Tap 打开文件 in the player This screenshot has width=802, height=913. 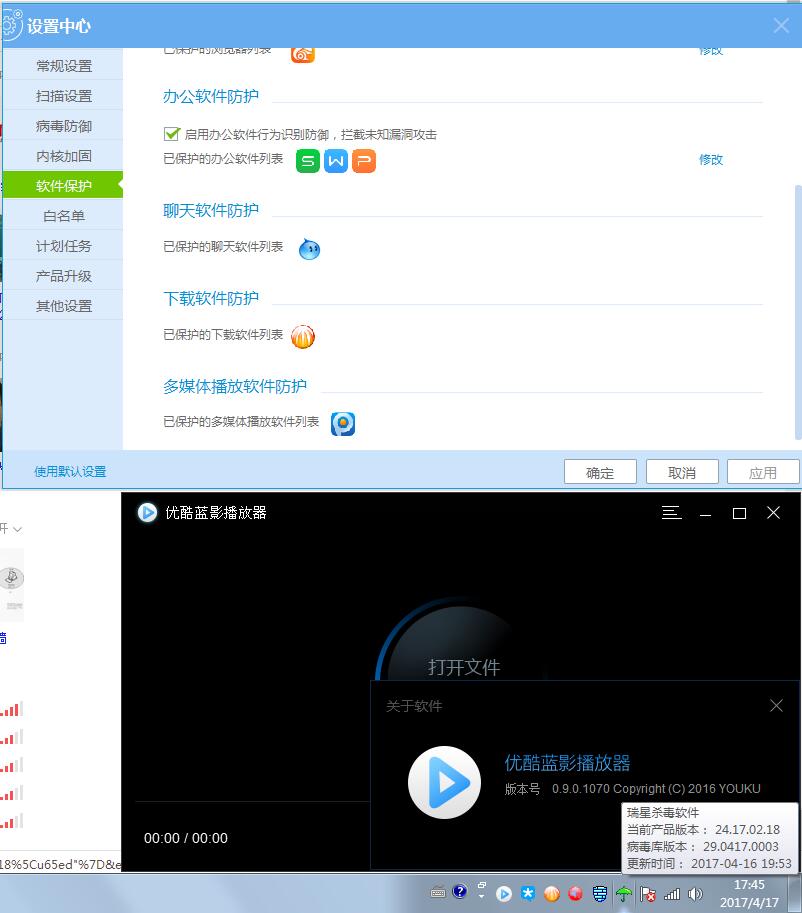464,667
